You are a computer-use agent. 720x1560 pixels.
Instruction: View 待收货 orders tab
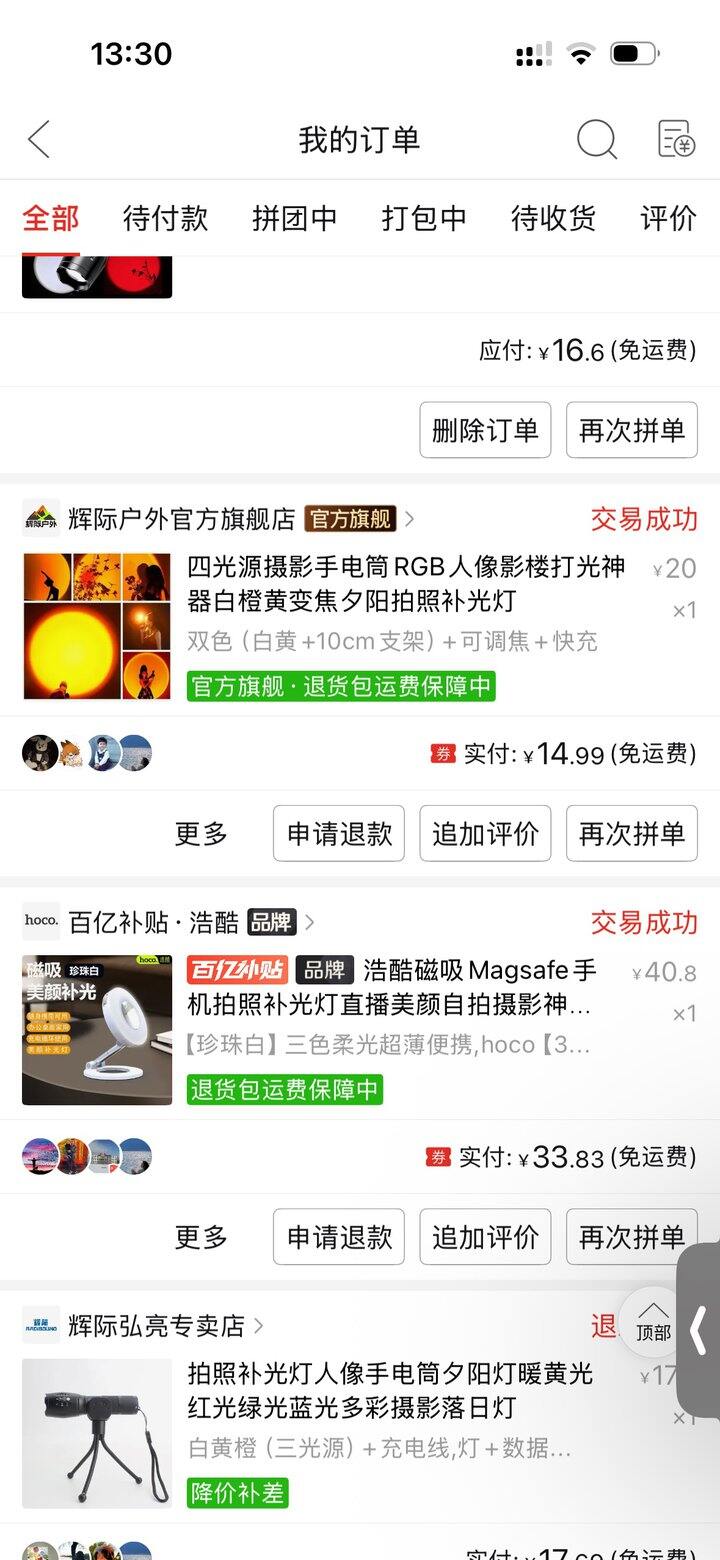(553, 218)
